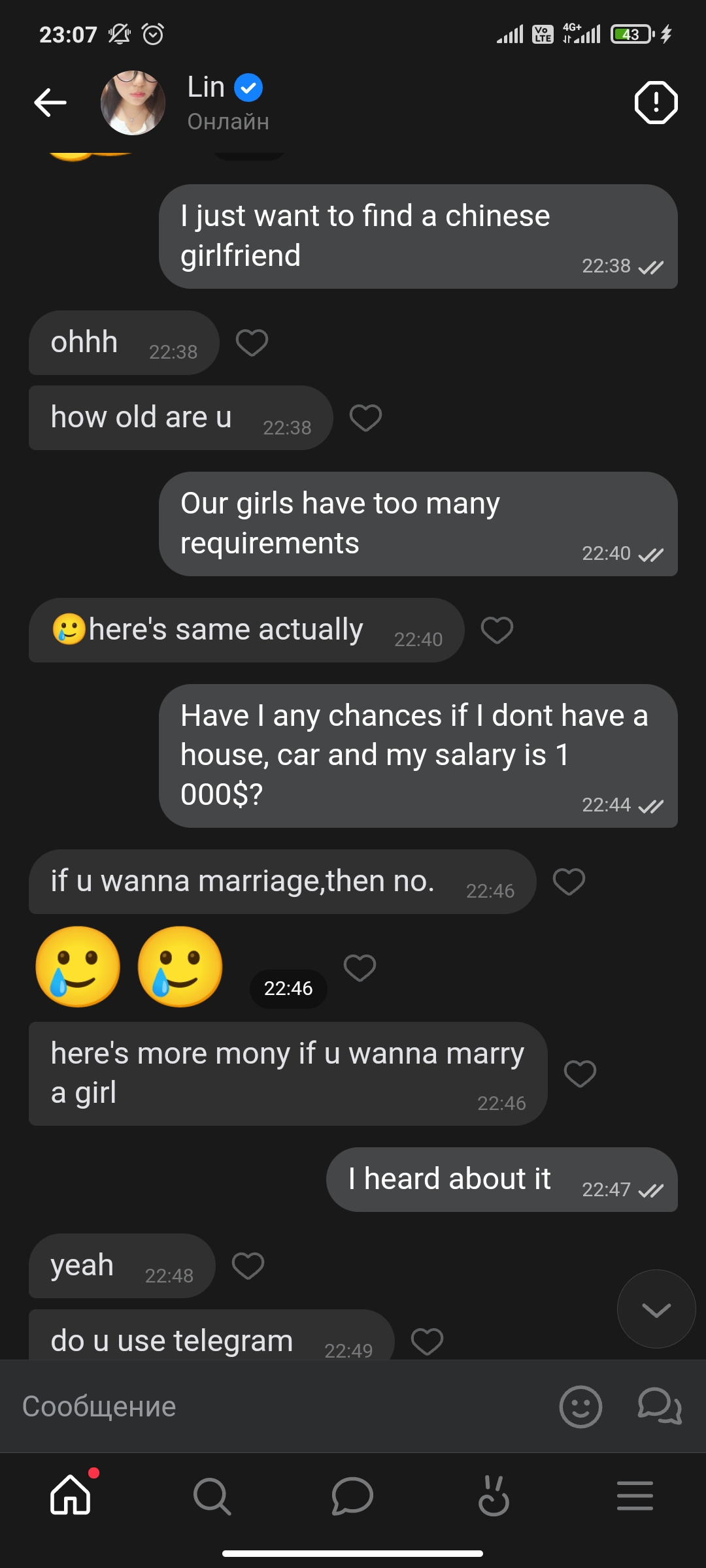
Task: Jump to the latest messages
Action: (656, 1309)
